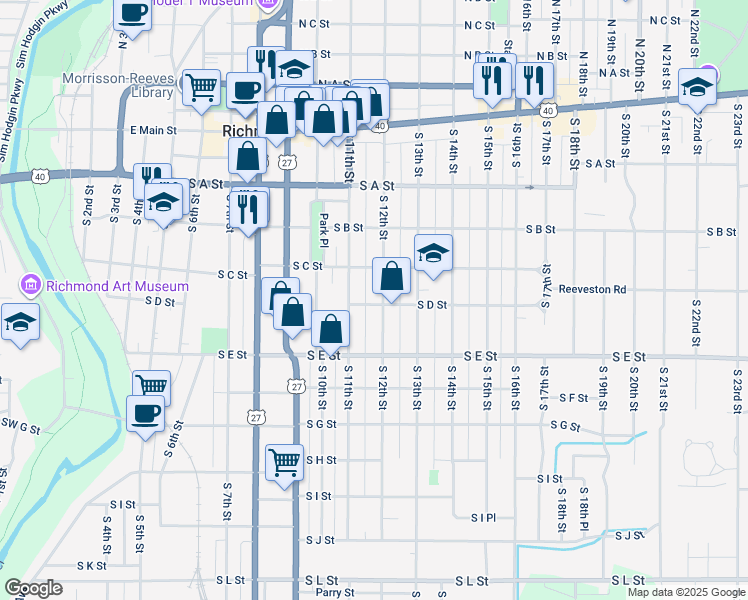Viewport: 748px width, 600px height.
Task: Open the shopping cart marker beside Morrisson-Reeves Library
Action: click(201, 91)
